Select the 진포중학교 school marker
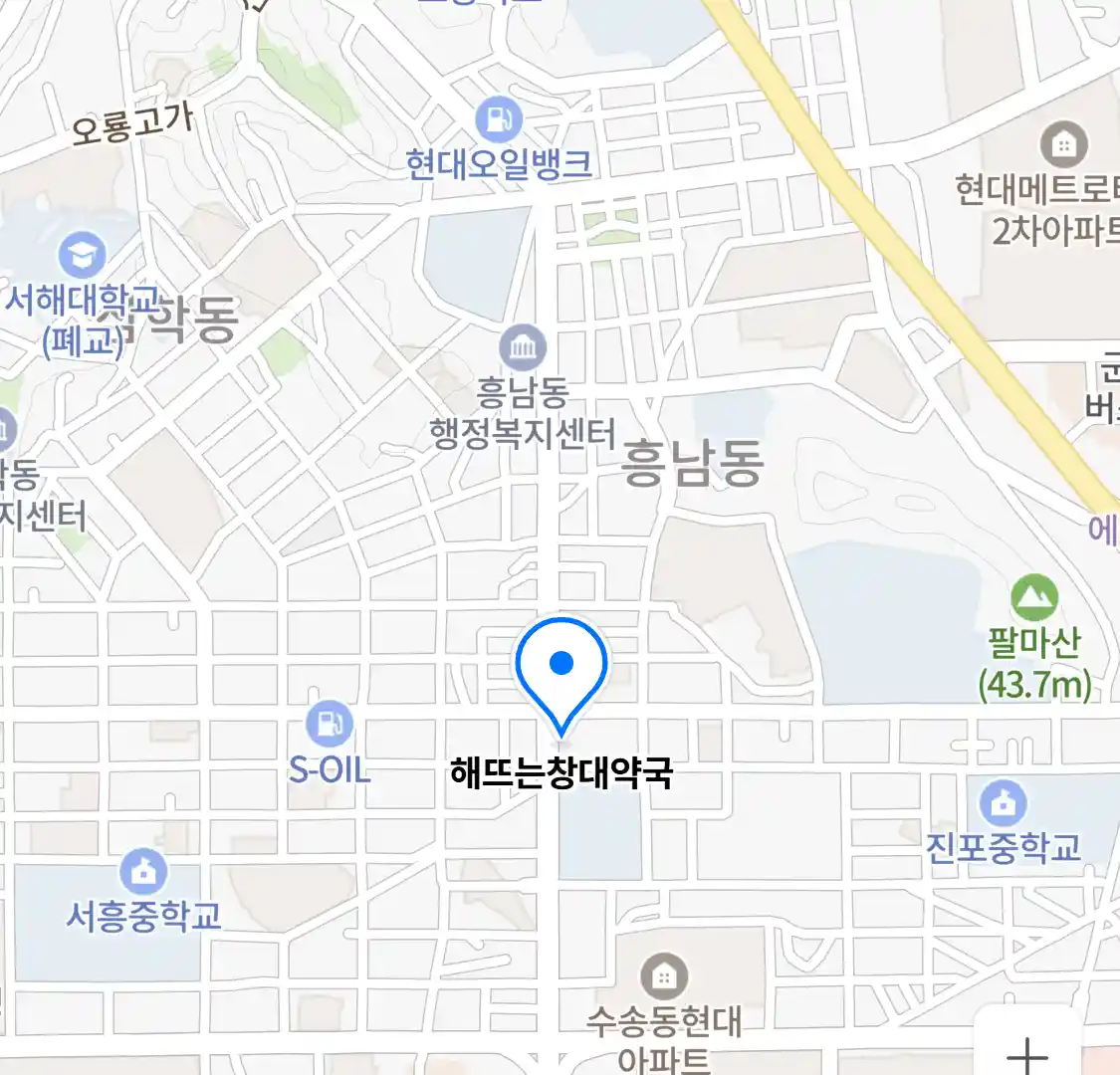Viewport: 1120px width, 1075px height. (1004, 803)
